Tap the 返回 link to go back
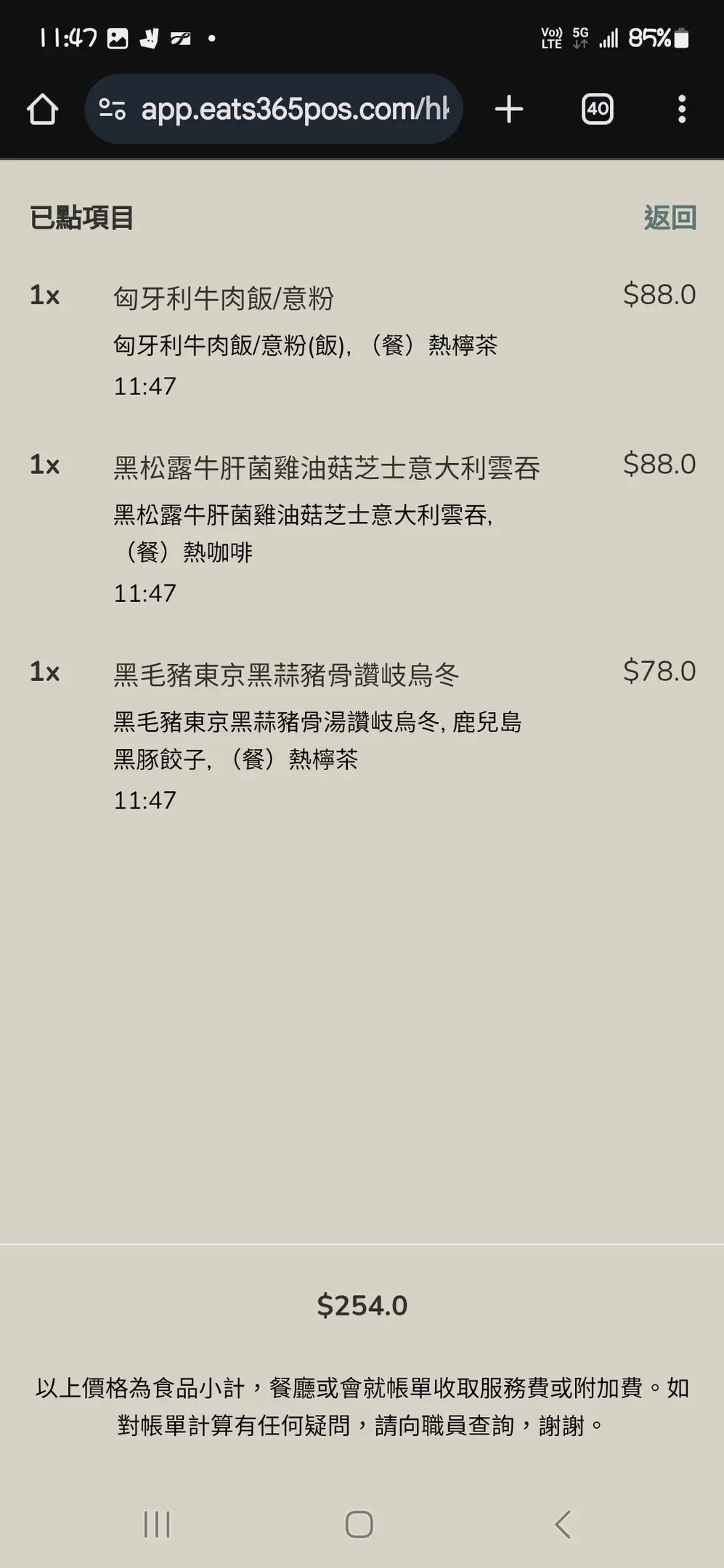724x1568 pixels. point(670,218)
